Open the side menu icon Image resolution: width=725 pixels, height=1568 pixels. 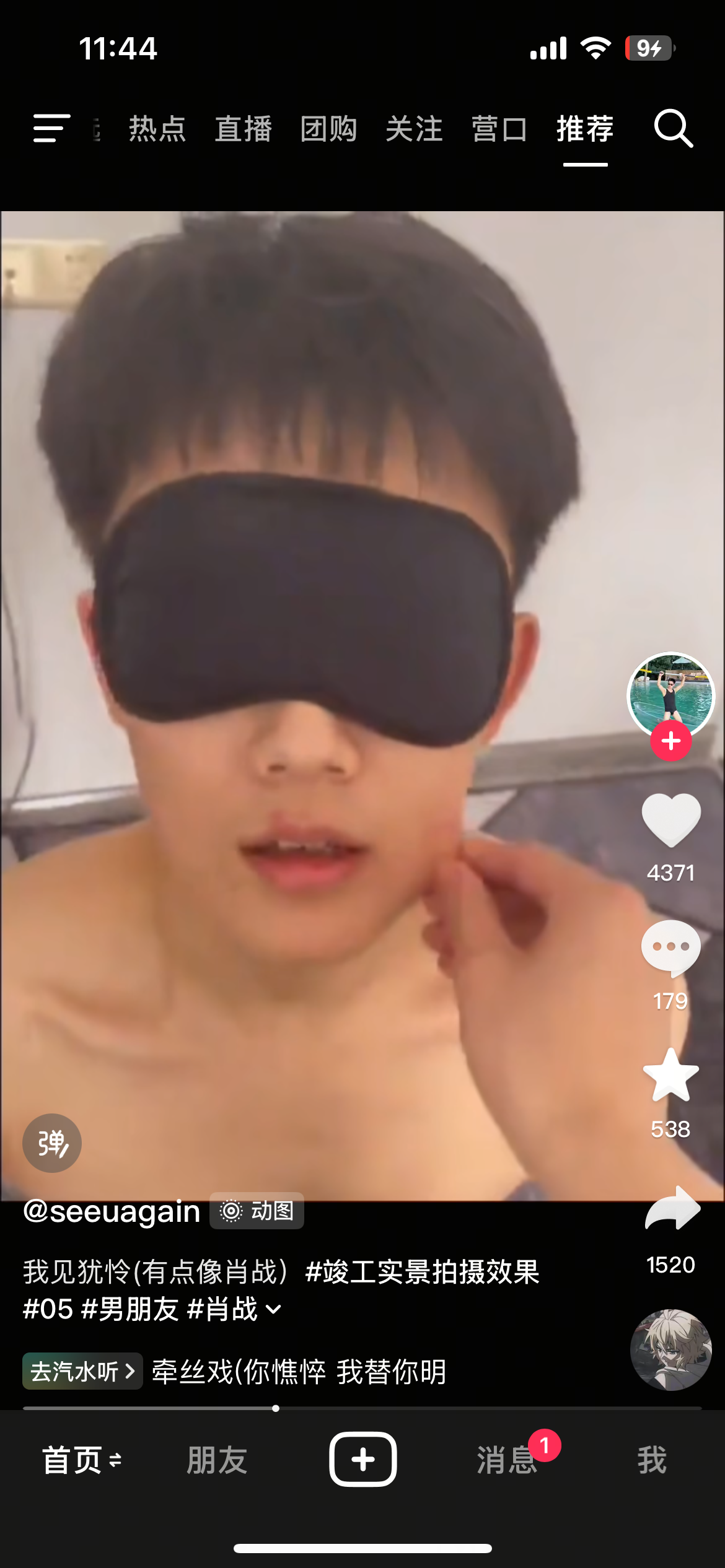click(51, 128)
